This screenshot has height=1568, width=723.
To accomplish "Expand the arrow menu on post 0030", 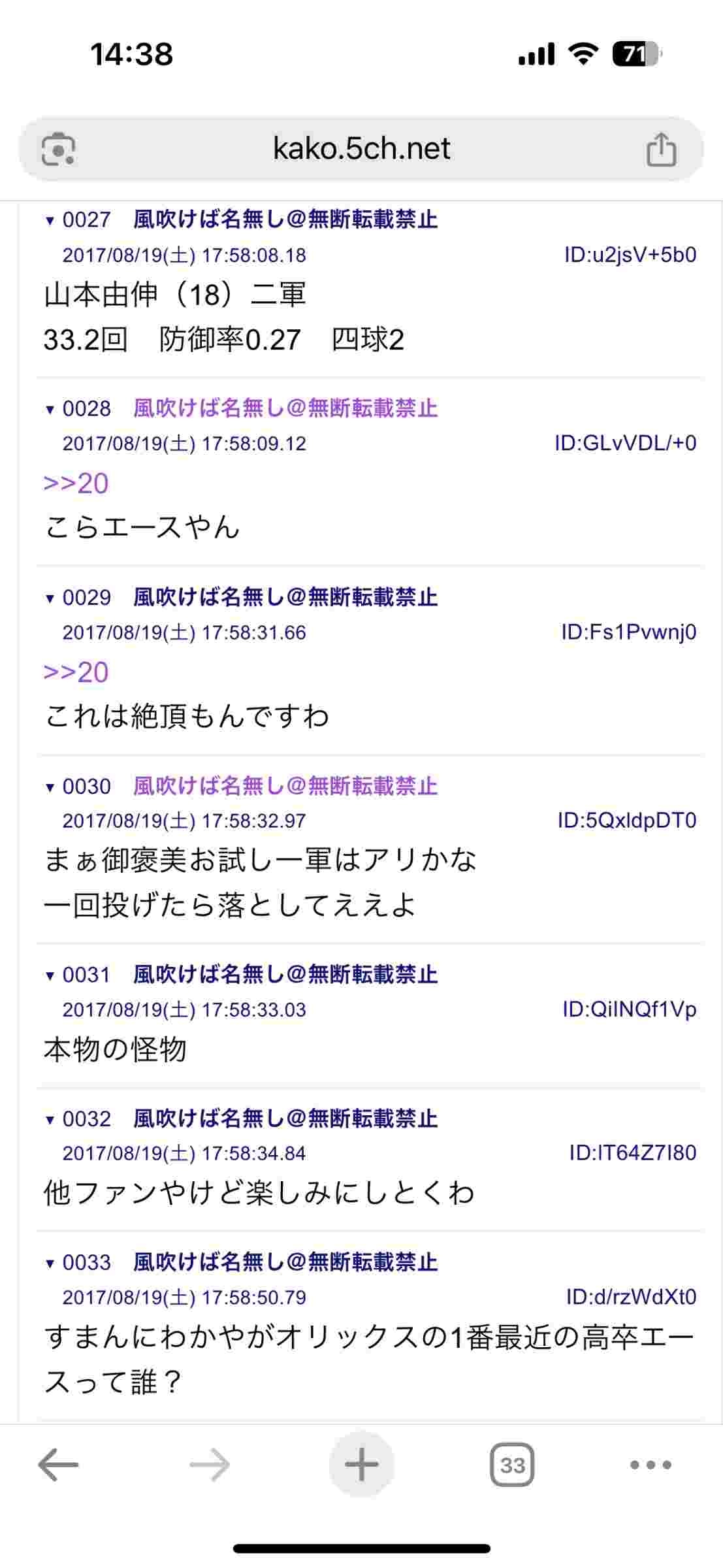I will click(x=50, y=787).
